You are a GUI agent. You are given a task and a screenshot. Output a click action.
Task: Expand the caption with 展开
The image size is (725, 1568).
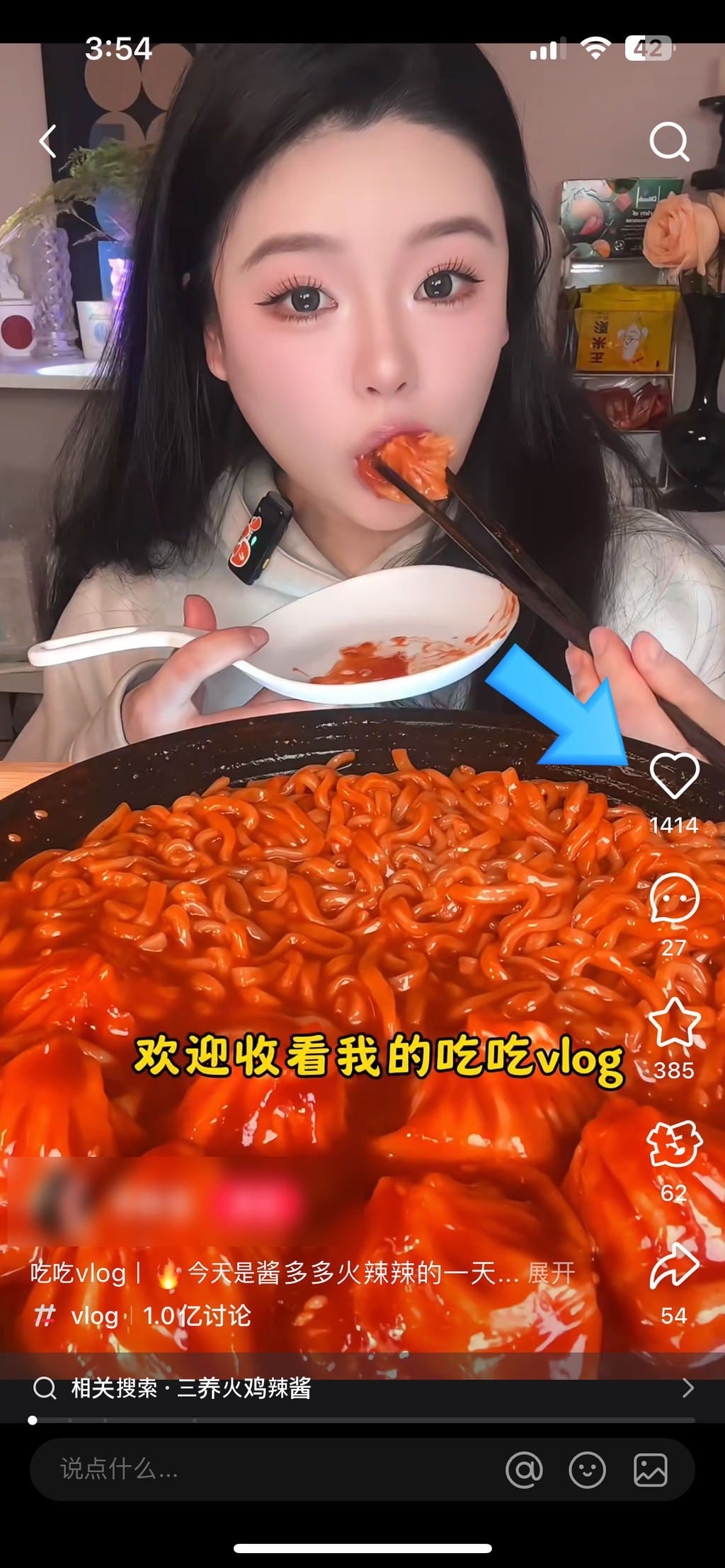pos(552,1273)
